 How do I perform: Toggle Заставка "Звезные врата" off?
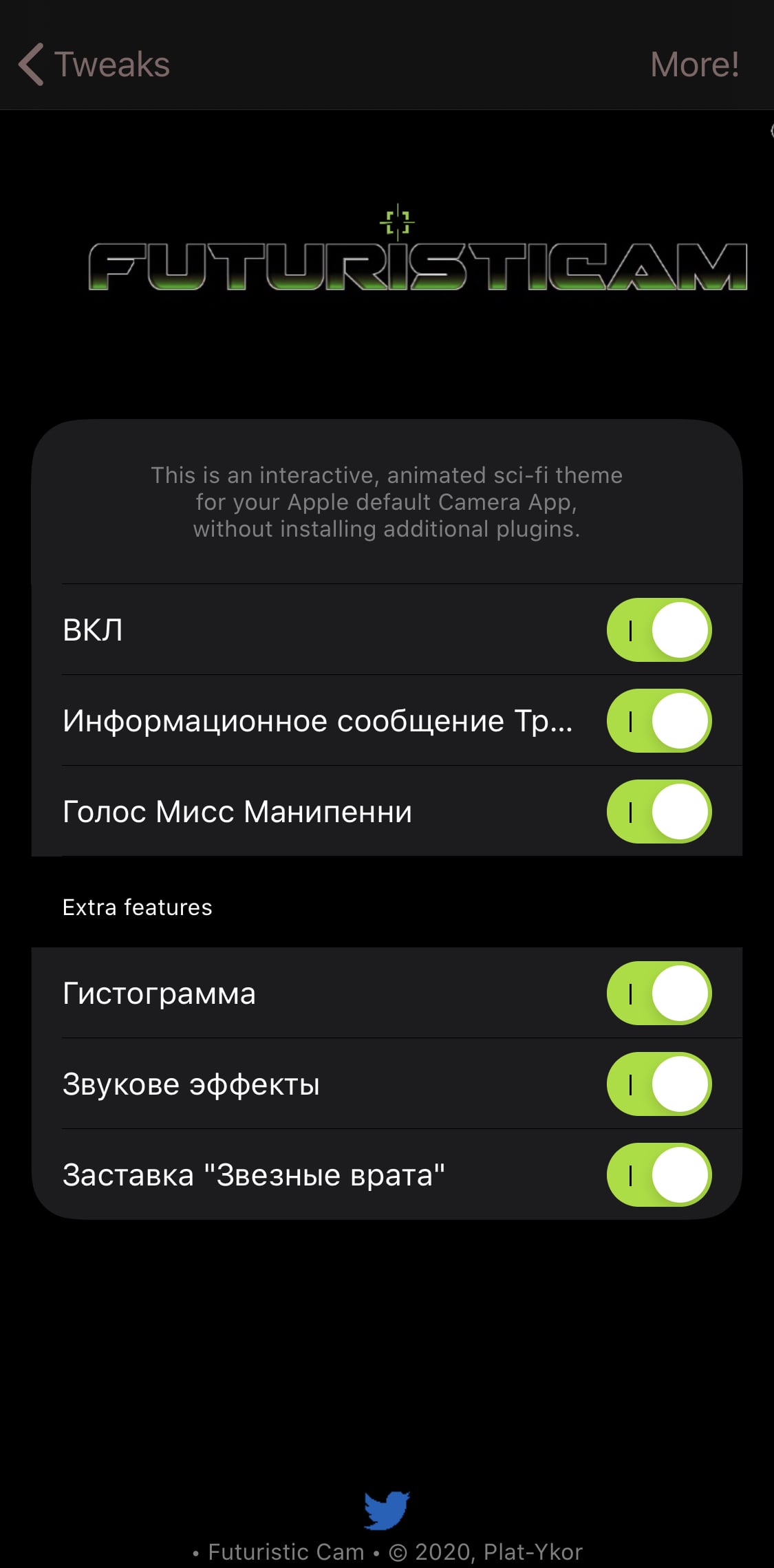coord(659,1174)
